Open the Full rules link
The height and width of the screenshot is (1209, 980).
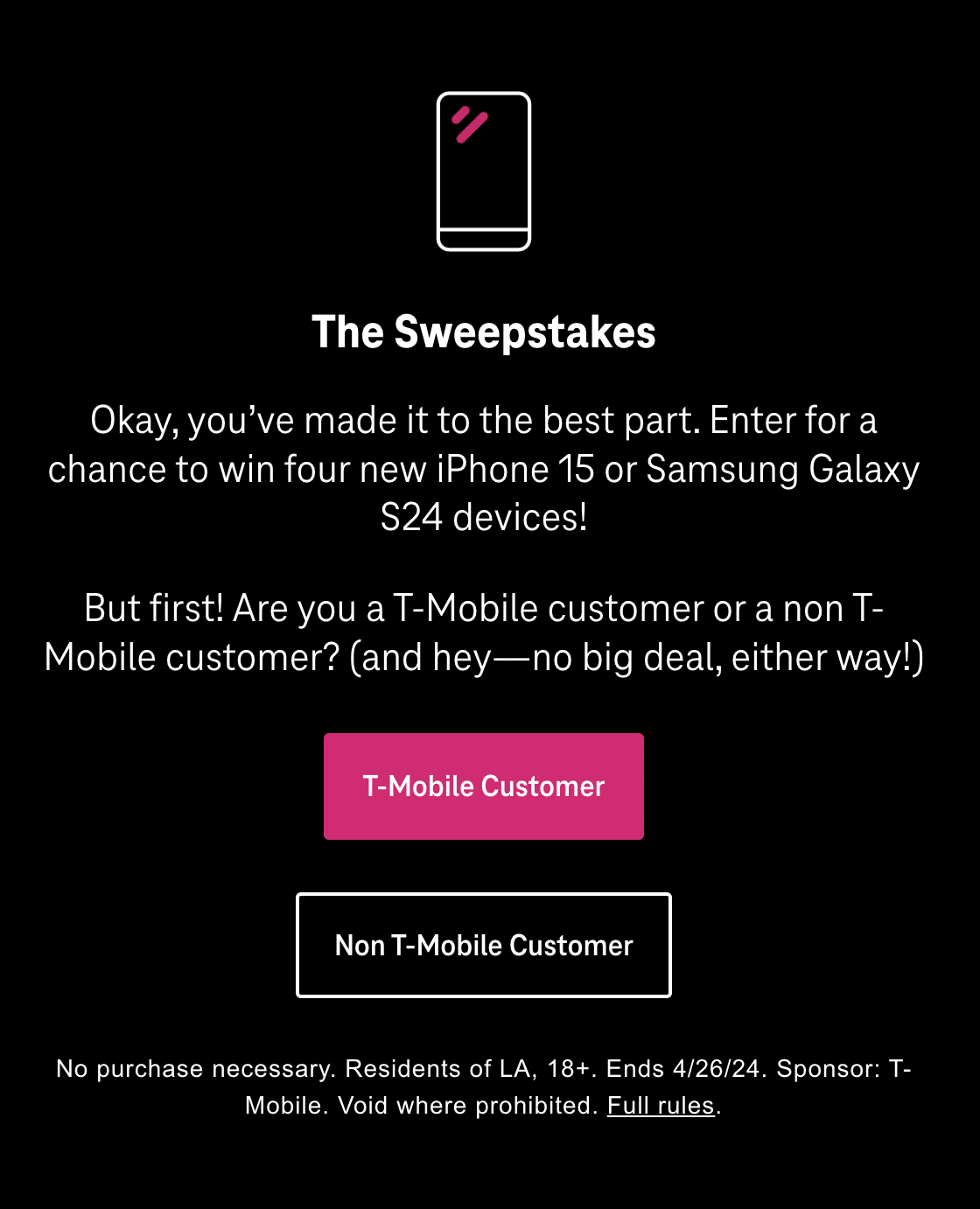(661, 1106)
